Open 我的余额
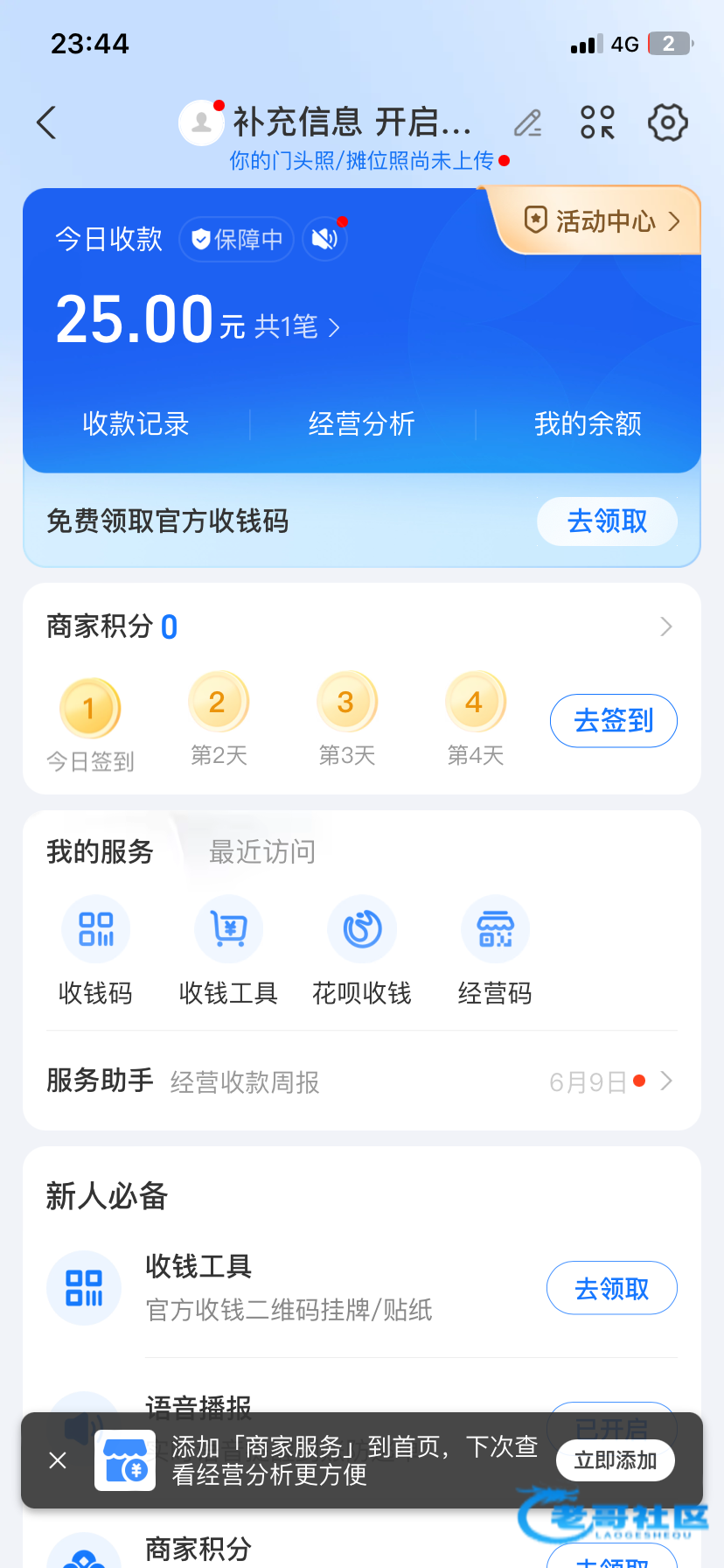Image resolution: width=724 pixels, height=1568 pixels. point(588,424)
